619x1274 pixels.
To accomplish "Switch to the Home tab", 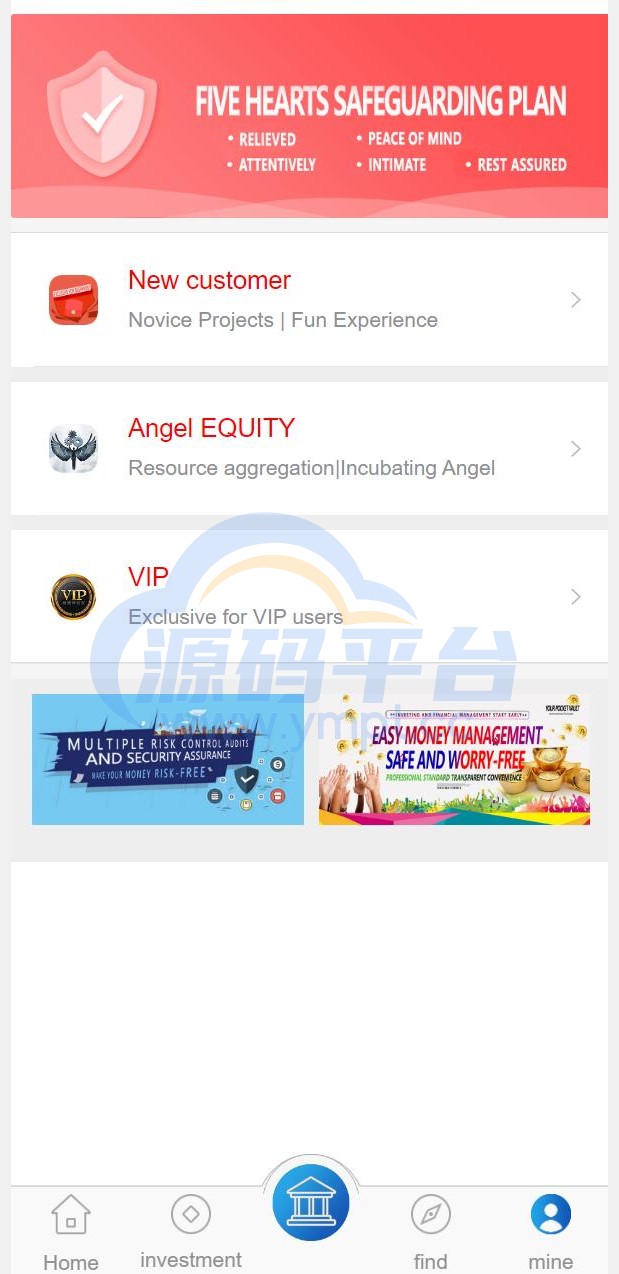I will tap(71, 1232).
